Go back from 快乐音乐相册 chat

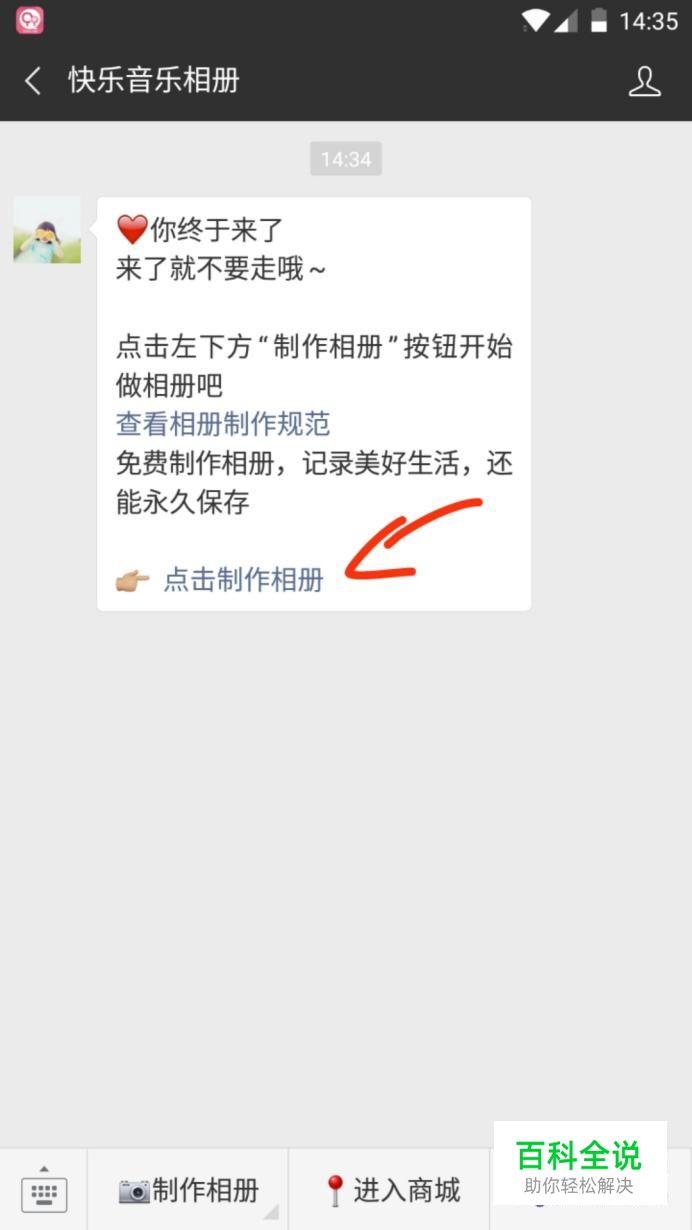pos(33,81)
